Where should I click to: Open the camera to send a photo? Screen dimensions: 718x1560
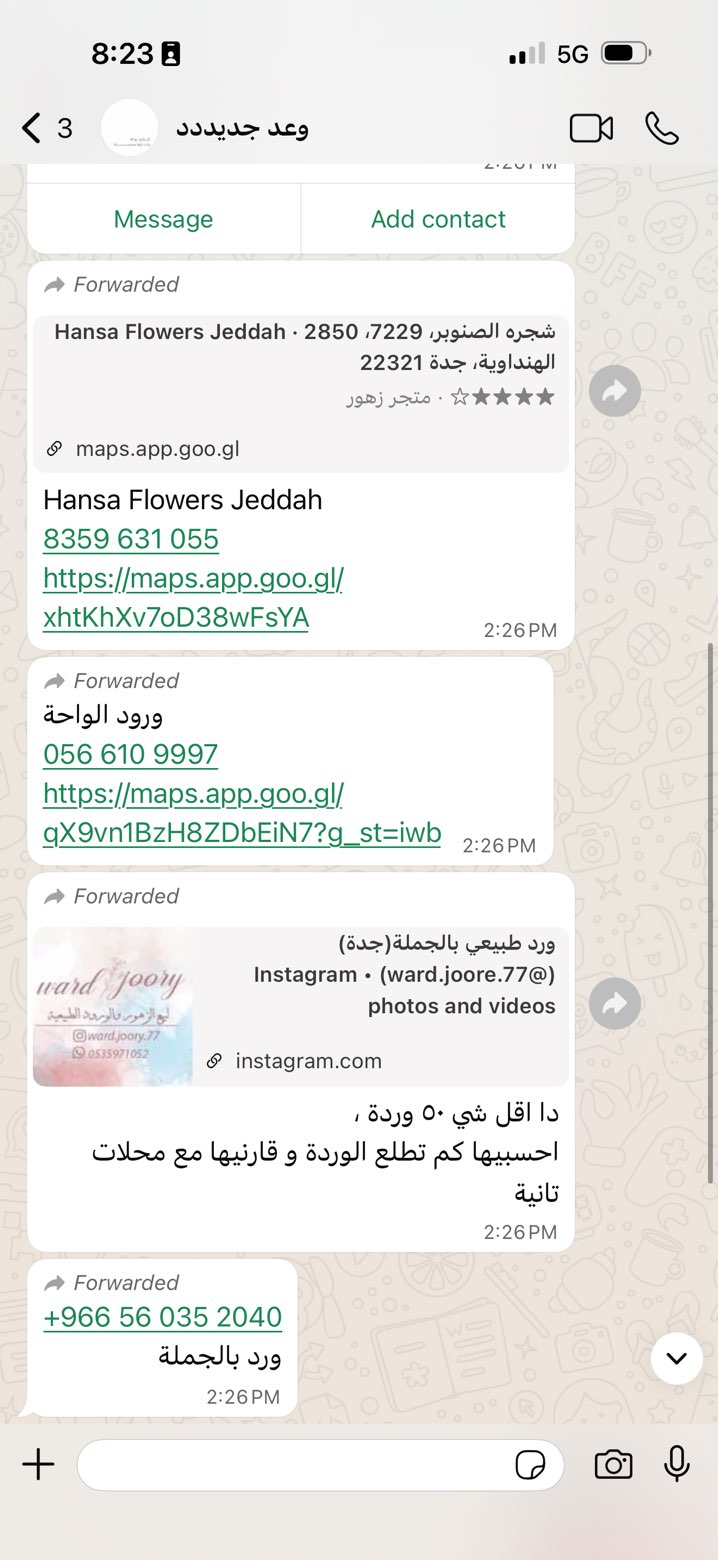click(x=613, y=1465)
